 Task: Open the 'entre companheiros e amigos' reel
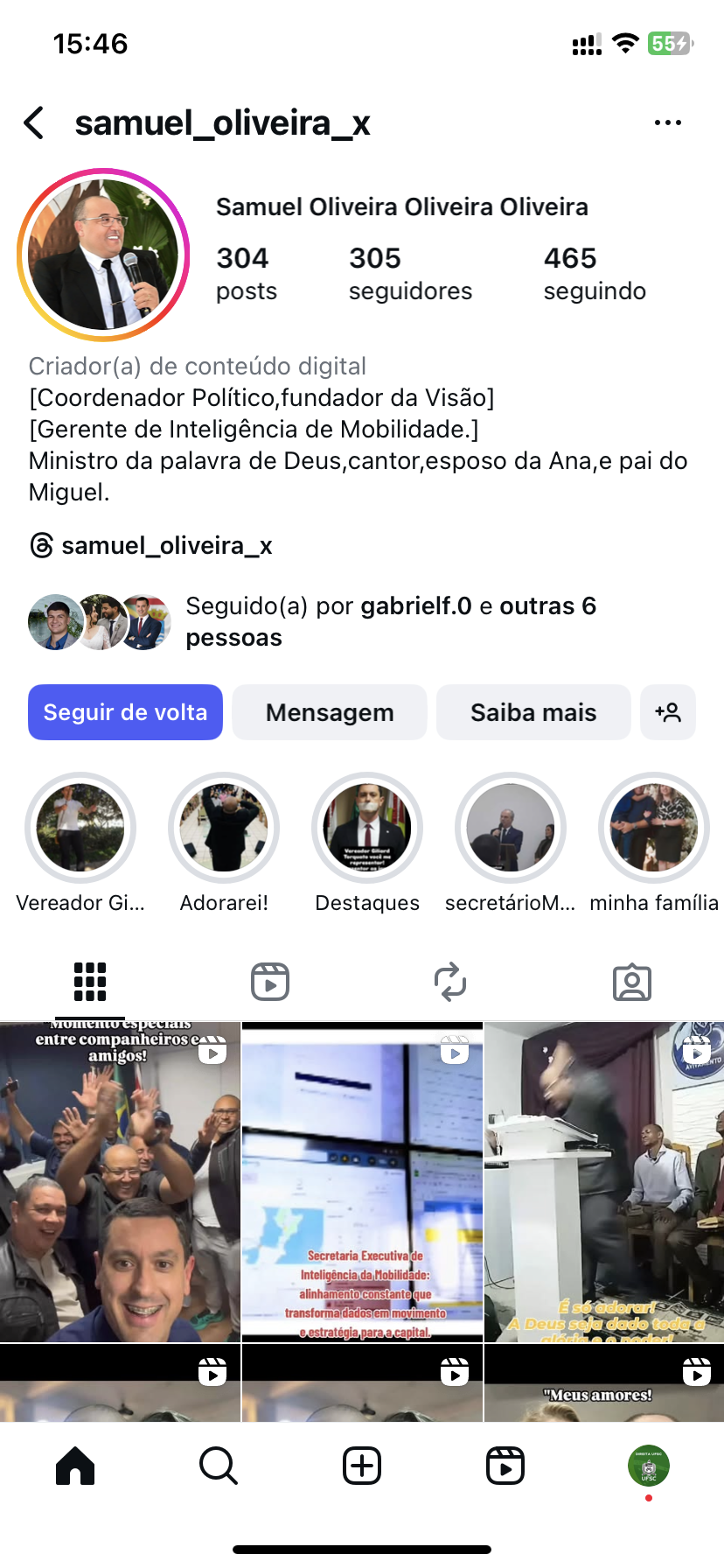point(120,1181)
